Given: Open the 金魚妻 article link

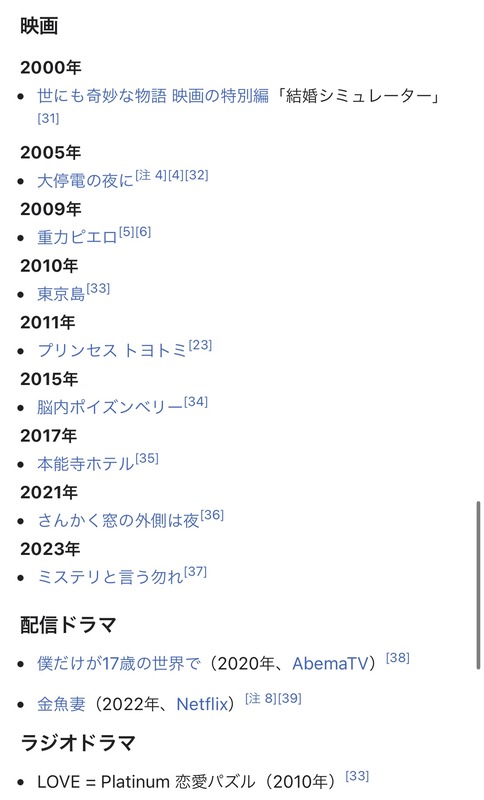Looking at the screenshot, I should tap(61, 704).
